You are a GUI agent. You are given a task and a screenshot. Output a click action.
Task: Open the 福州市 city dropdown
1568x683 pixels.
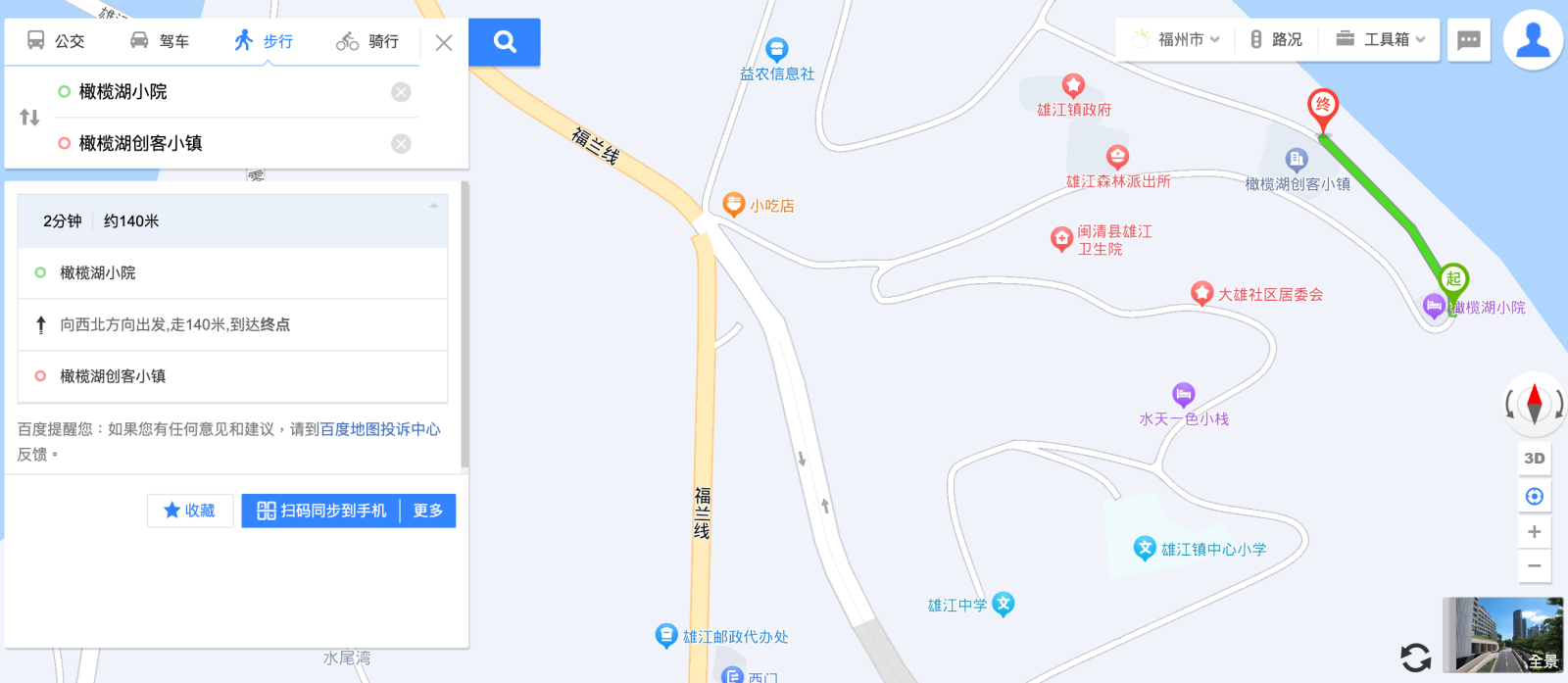point(1177,40)
